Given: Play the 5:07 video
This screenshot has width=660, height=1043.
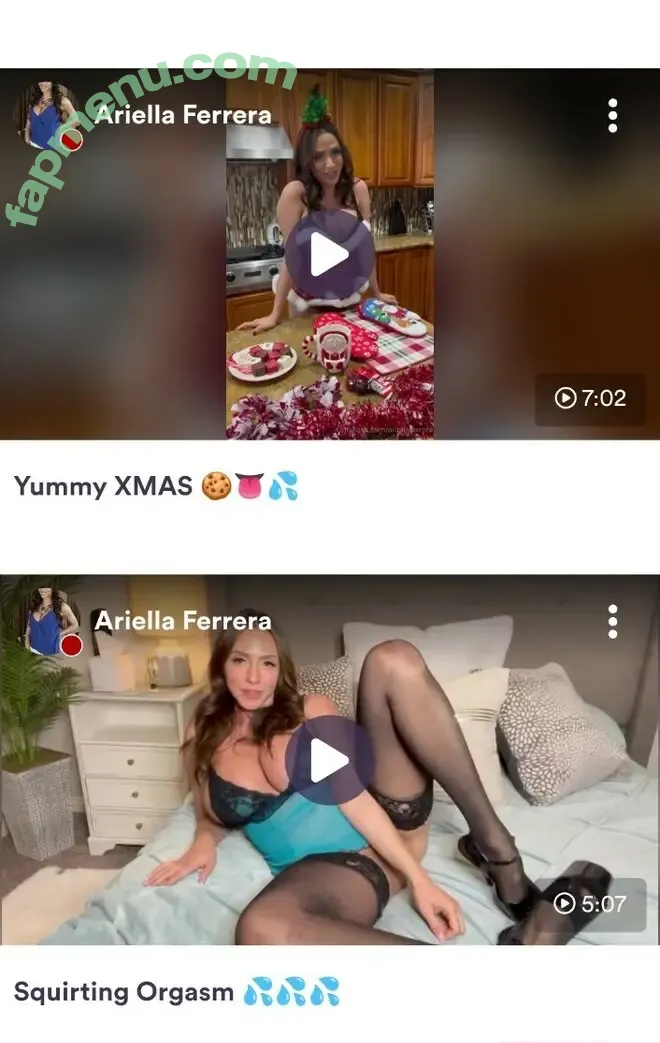Looking at the screenshot, I should coord(329,762).
